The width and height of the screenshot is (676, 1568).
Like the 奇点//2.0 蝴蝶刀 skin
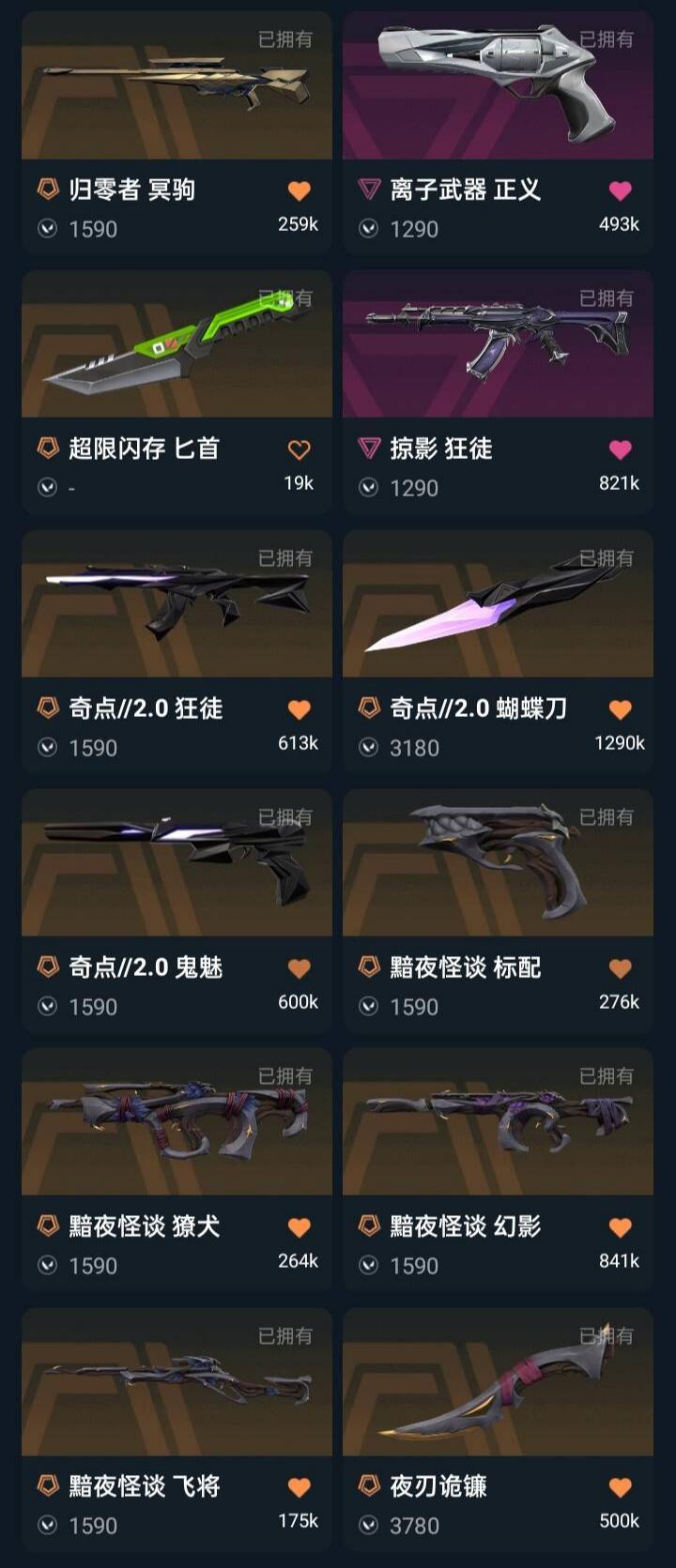620,710
